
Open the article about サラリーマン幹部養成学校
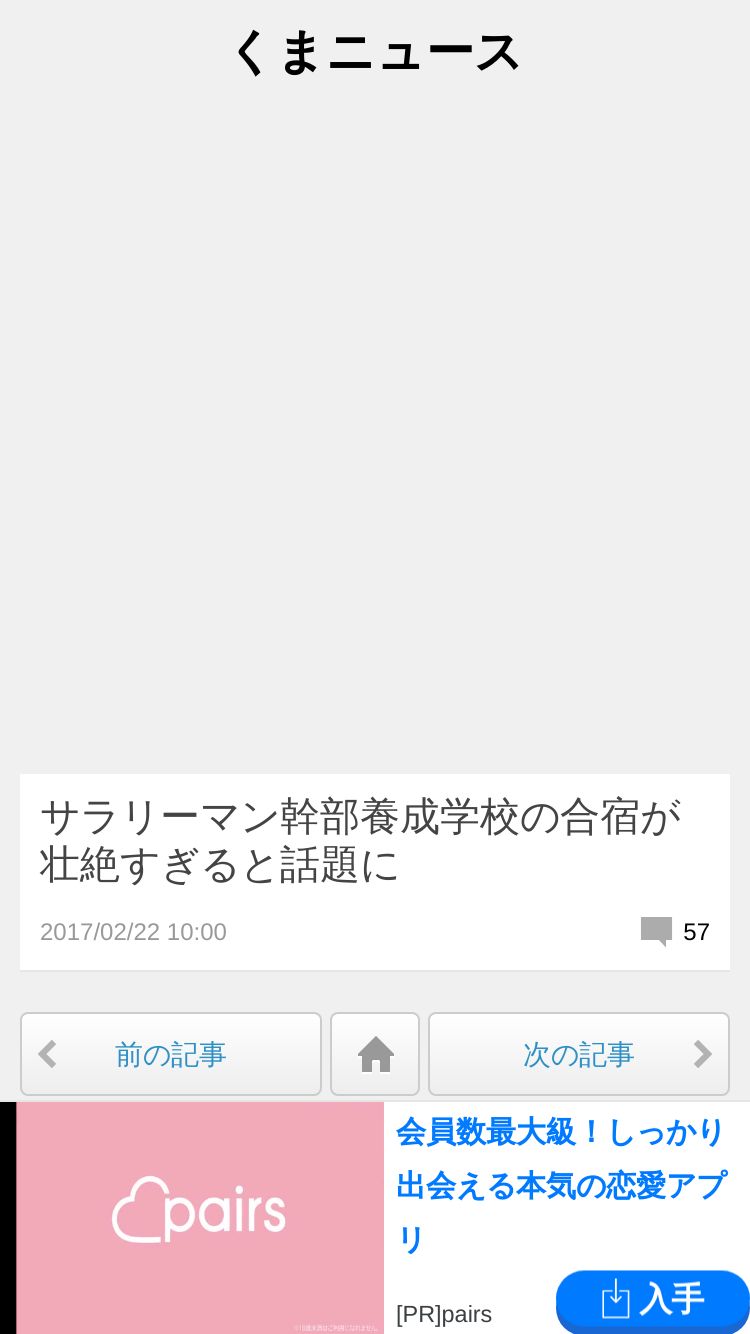point(360,842)
